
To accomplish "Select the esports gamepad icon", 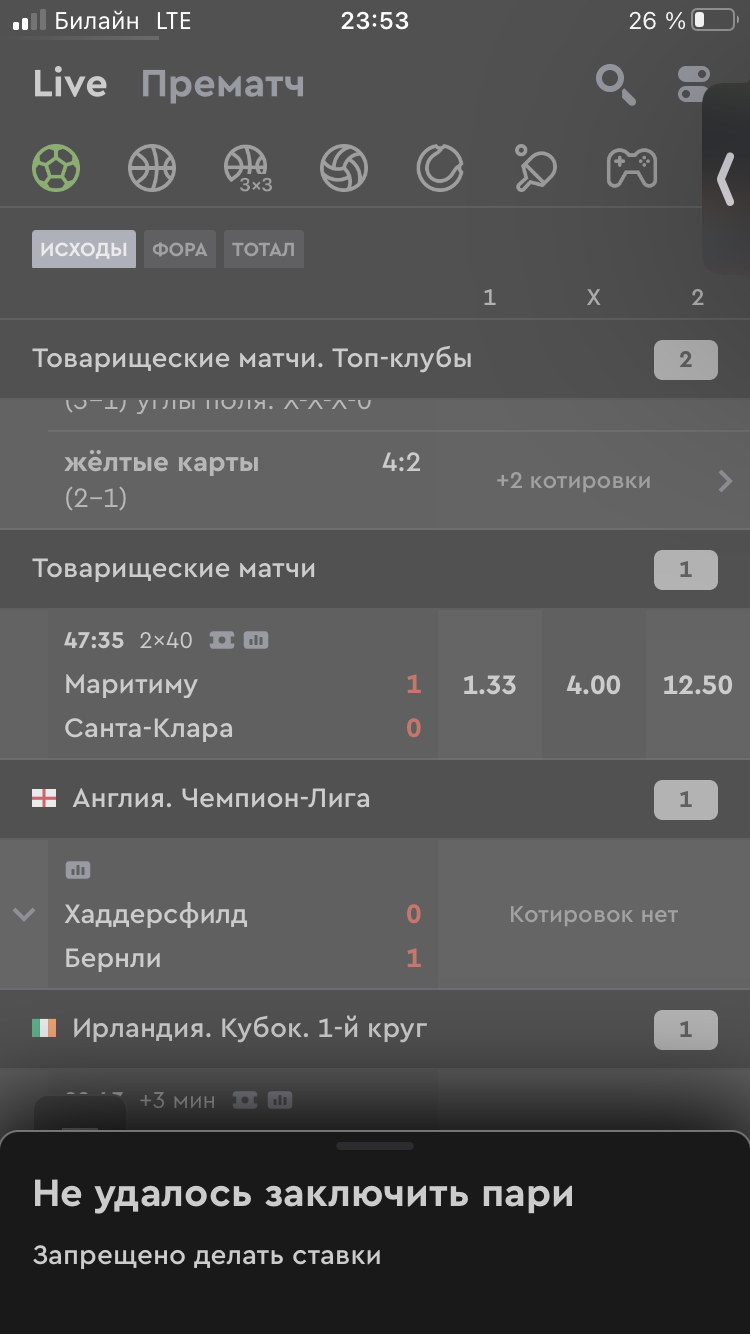I will [632, 168].
